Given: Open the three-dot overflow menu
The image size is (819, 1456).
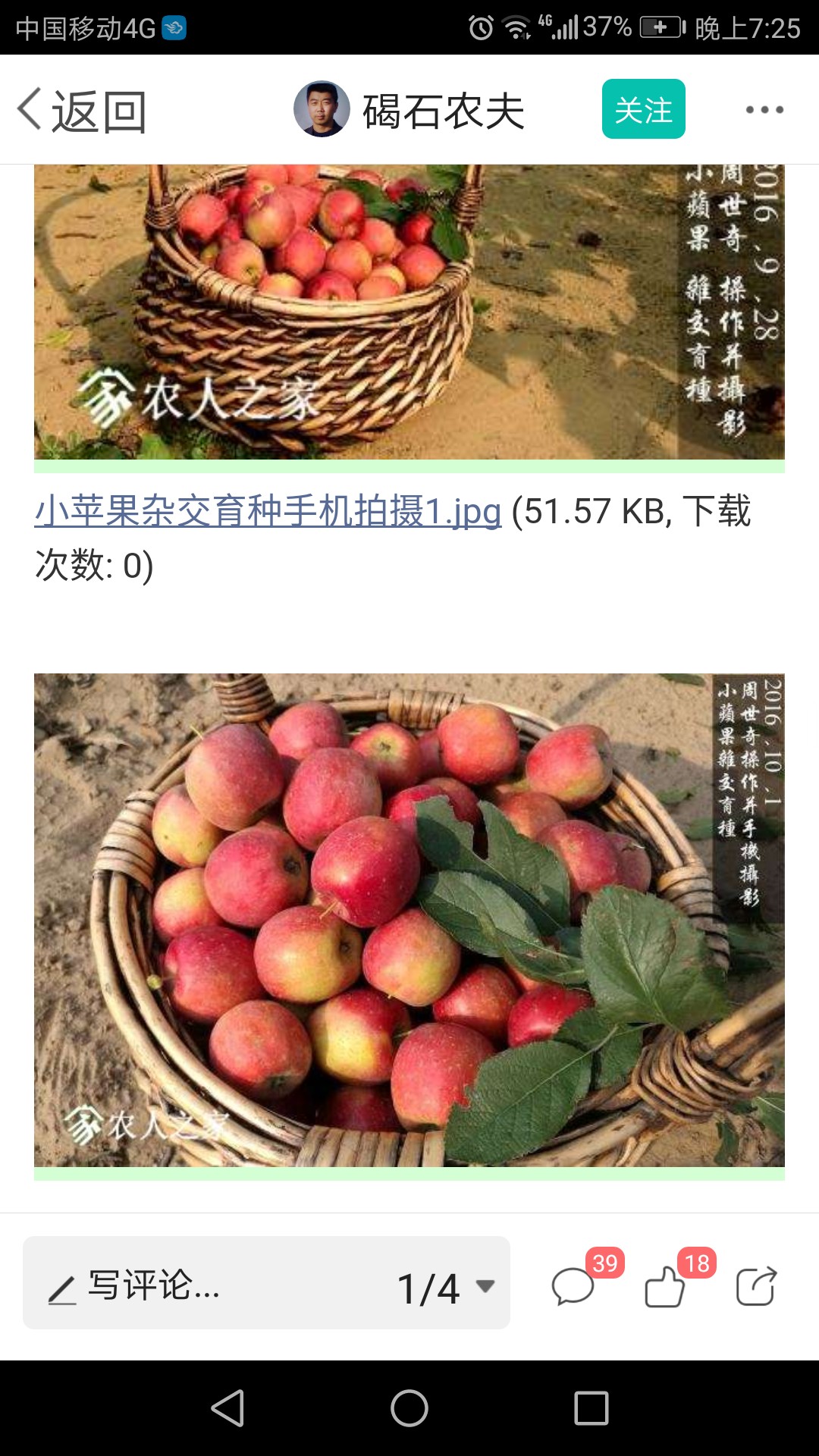Looking at the screenshot, I should [x=764, y=110].
